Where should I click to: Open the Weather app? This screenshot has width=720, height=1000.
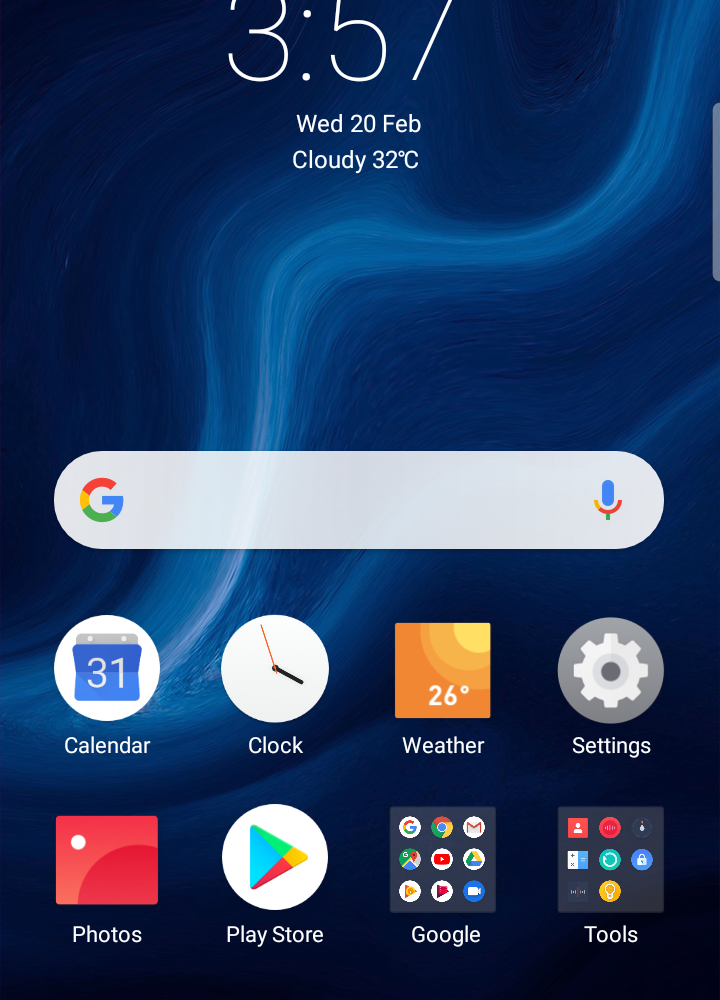pyautogui.click(x=443, y=670)
